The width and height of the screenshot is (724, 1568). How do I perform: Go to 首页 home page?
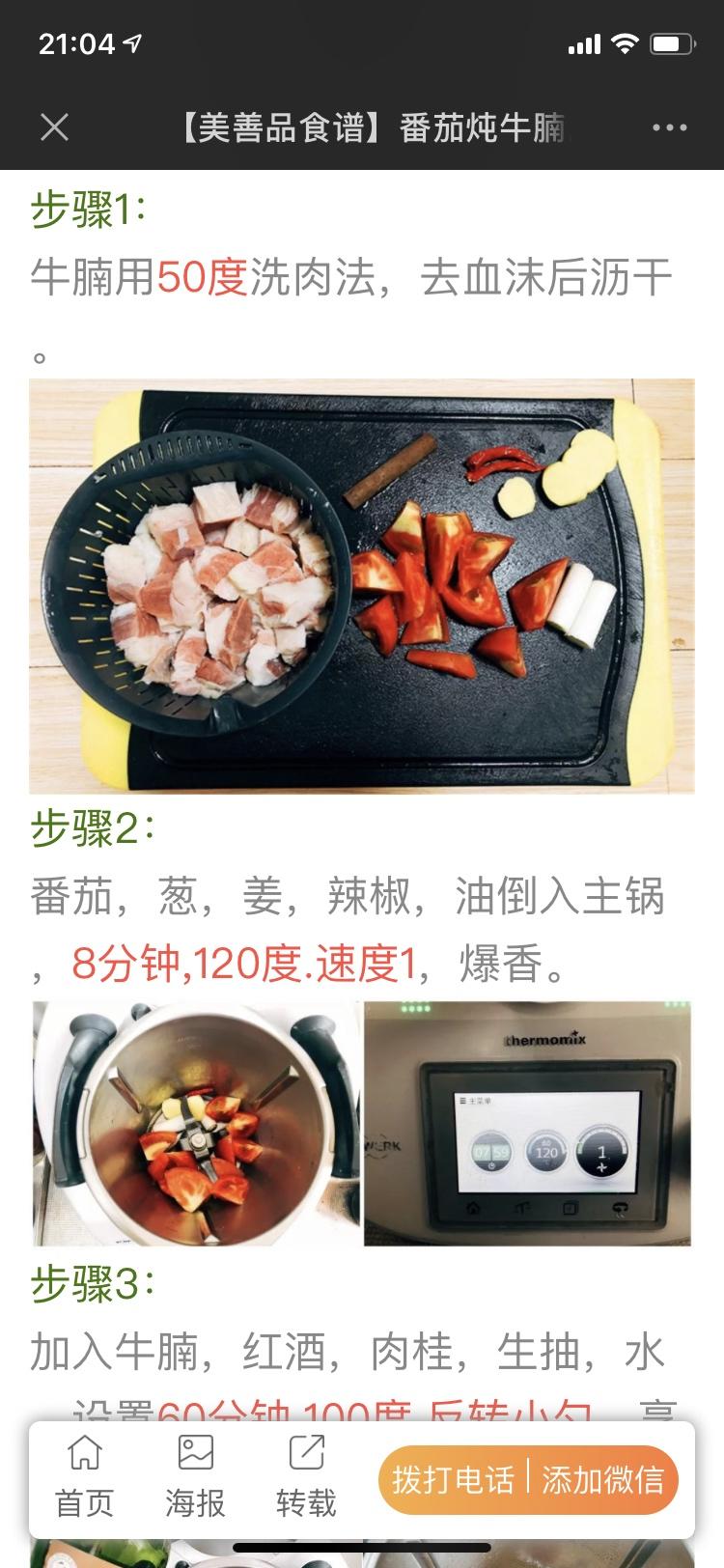click(x=85, y=1477)
